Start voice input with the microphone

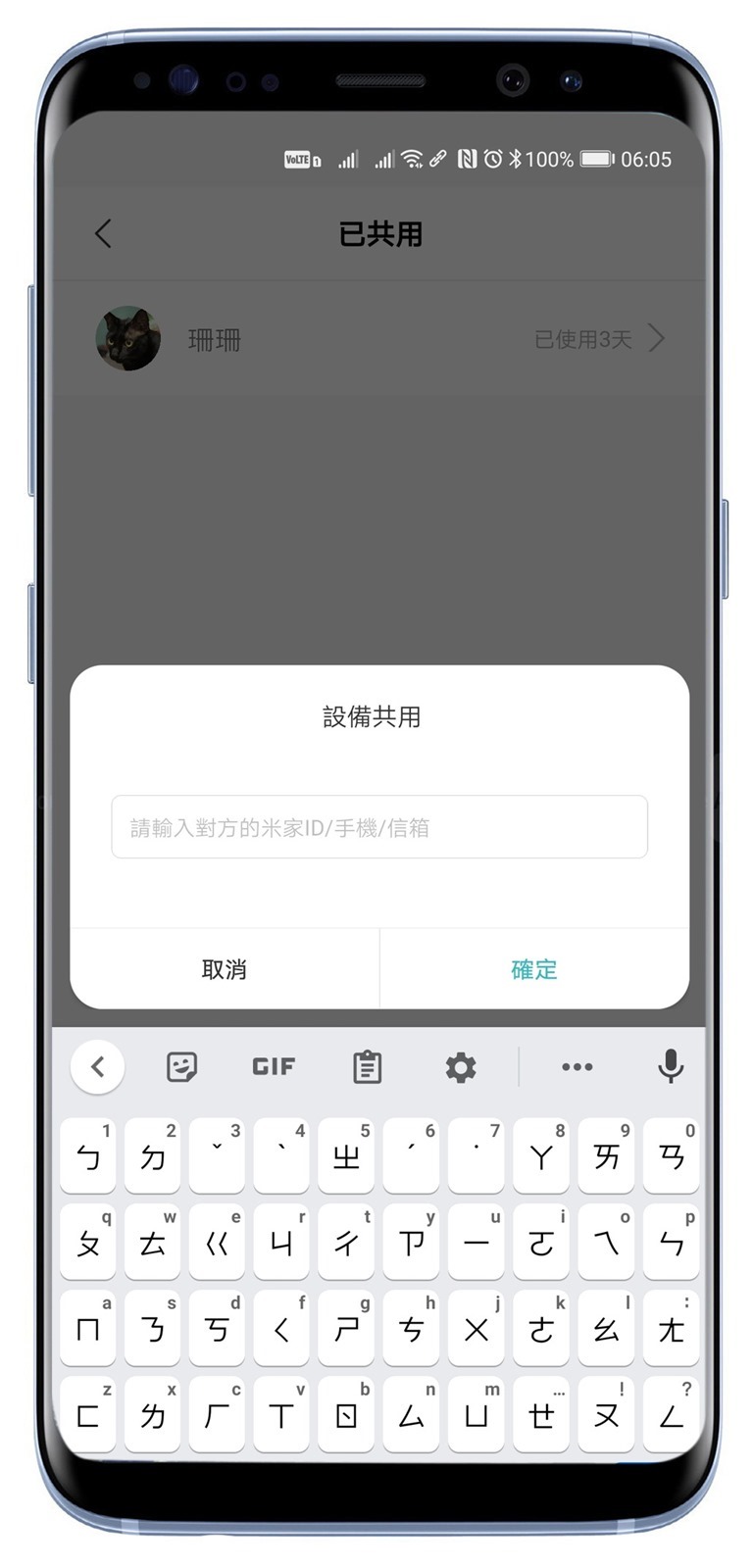(671, 1066)
